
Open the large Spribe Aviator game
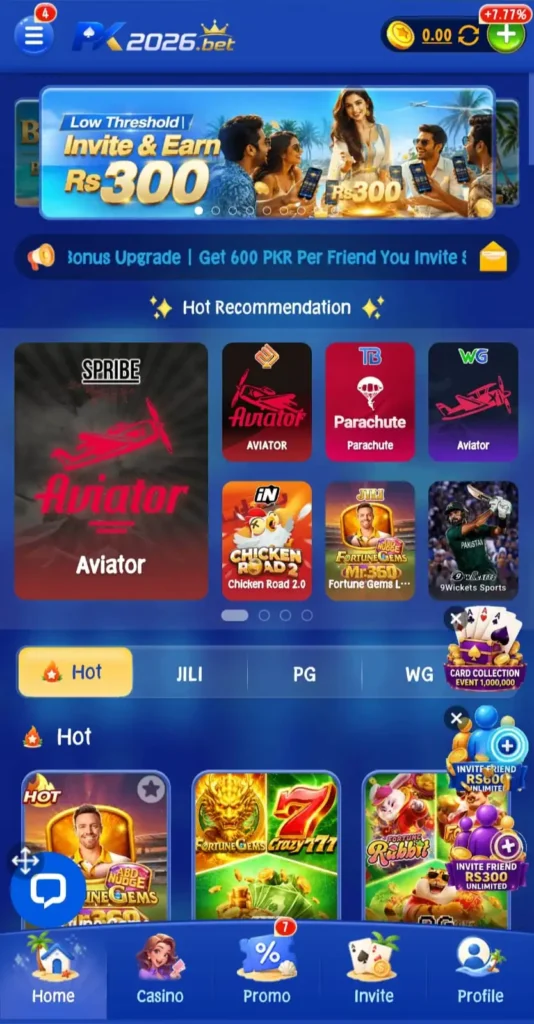(x=111, y=471)
